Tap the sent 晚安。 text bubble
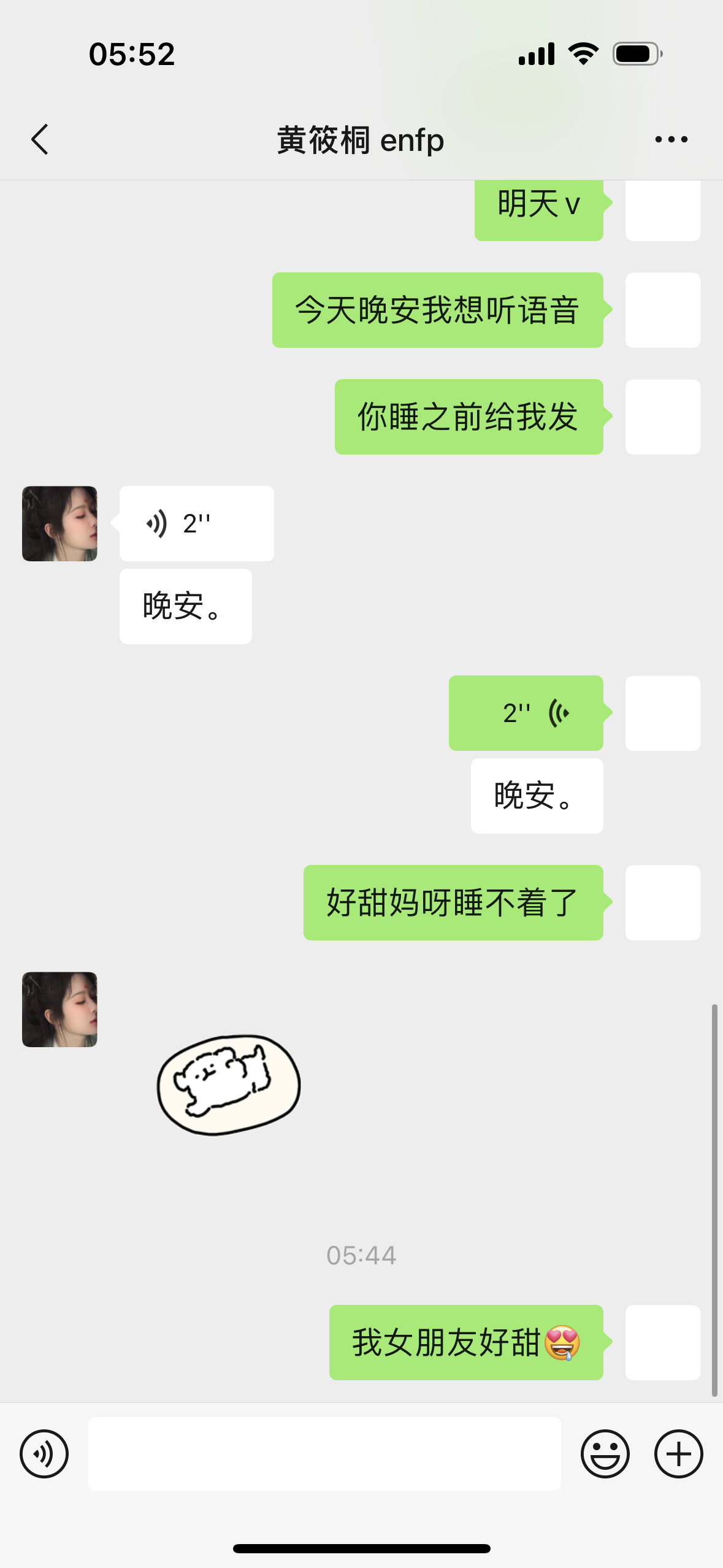This screenshot has height=1568, width=723. click(536, 796)
